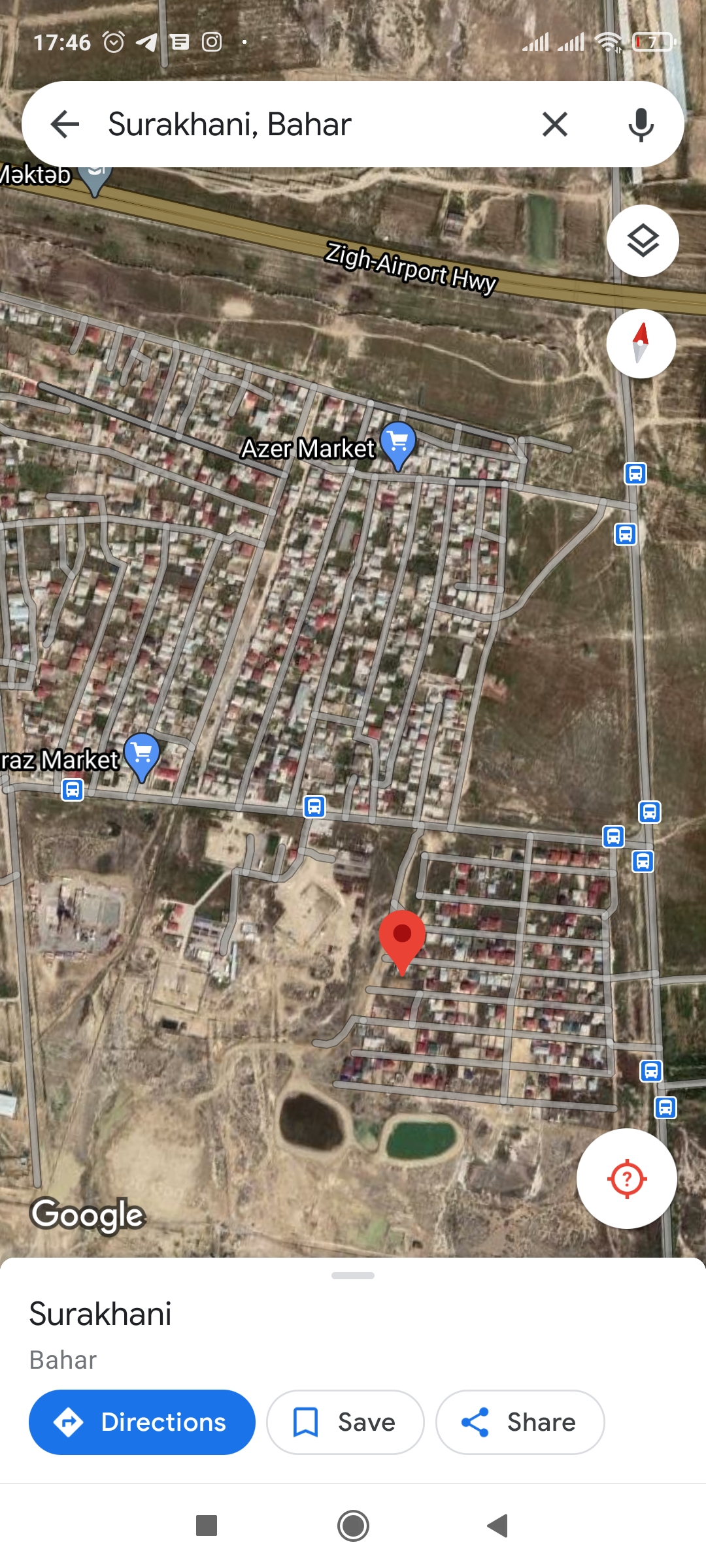The image size is (706, 1568).
Task: Share the Surakhani location
Action: point(520,1422)
